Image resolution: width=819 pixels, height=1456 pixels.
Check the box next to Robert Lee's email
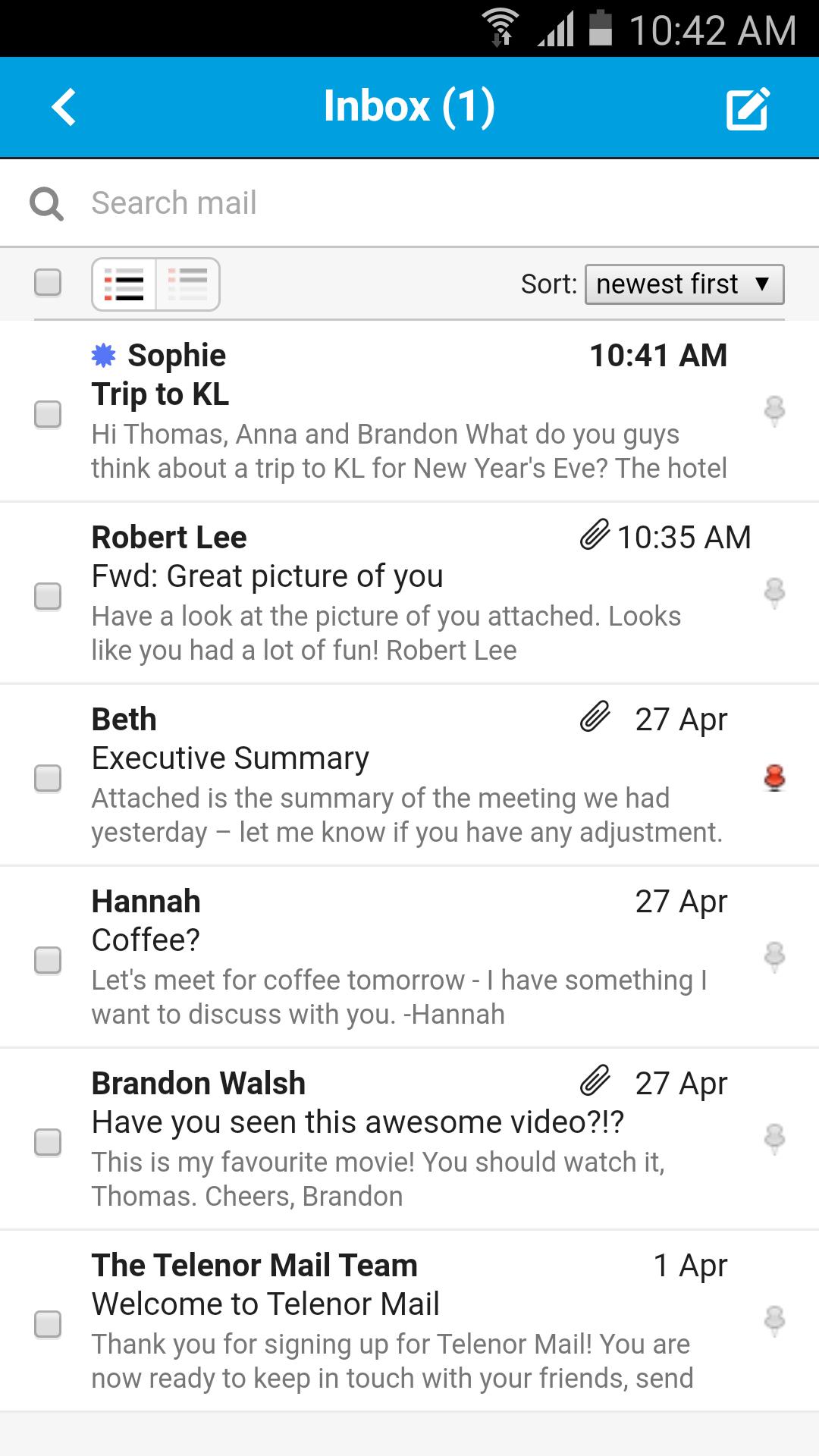click(x=48, y=597)
